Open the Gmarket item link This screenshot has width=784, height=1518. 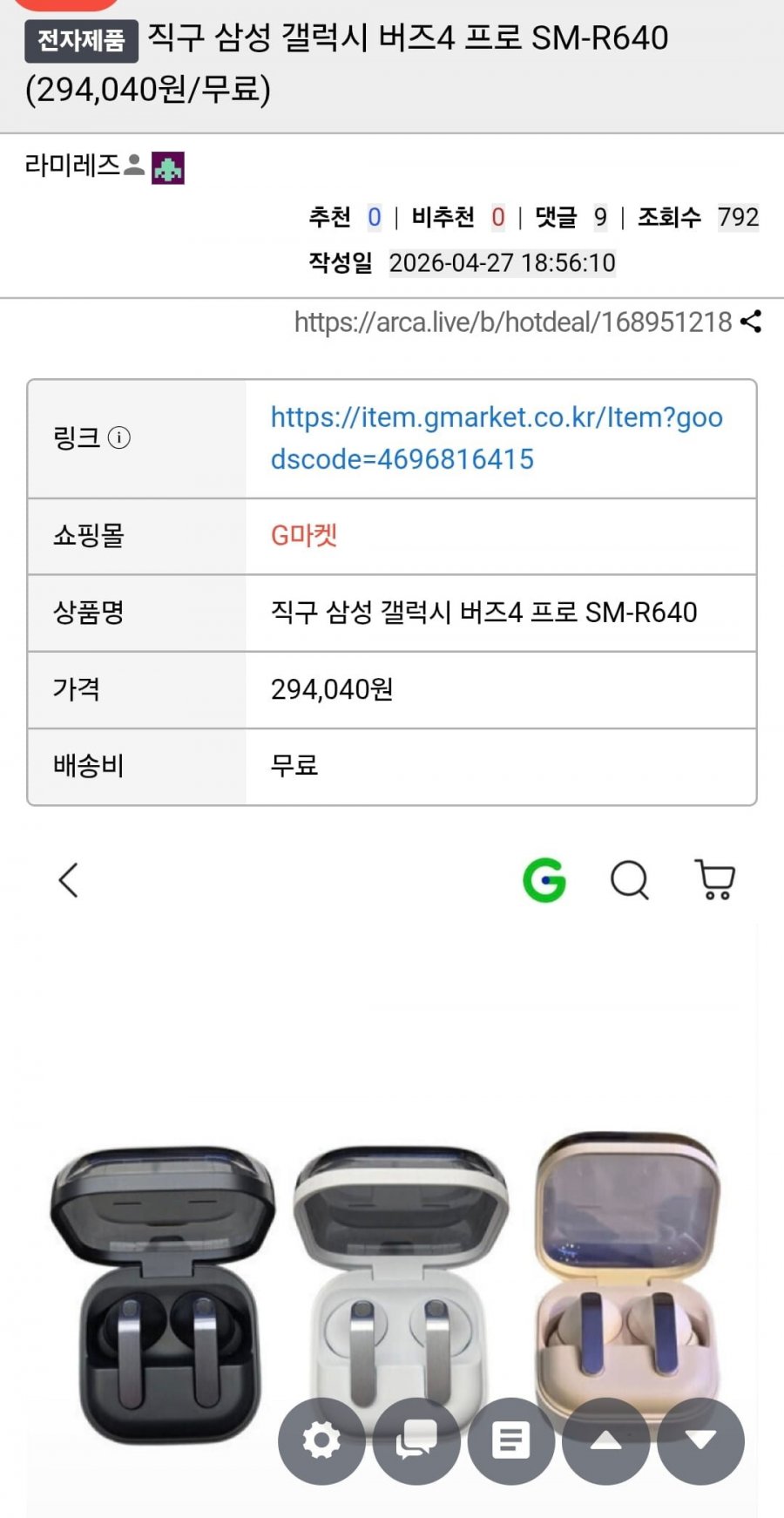[496, 437]
